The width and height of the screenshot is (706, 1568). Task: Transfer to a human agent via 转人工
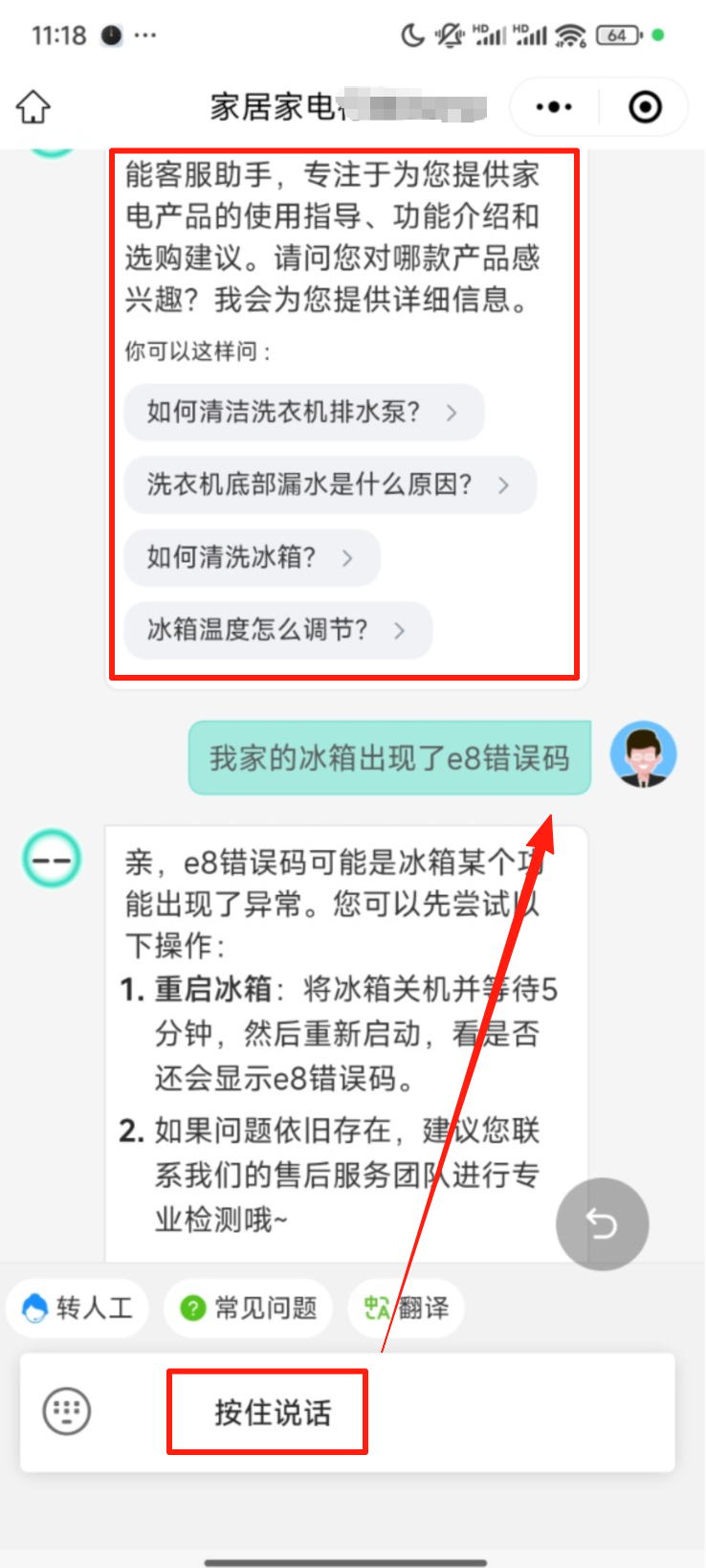[x=78, y=1308]
